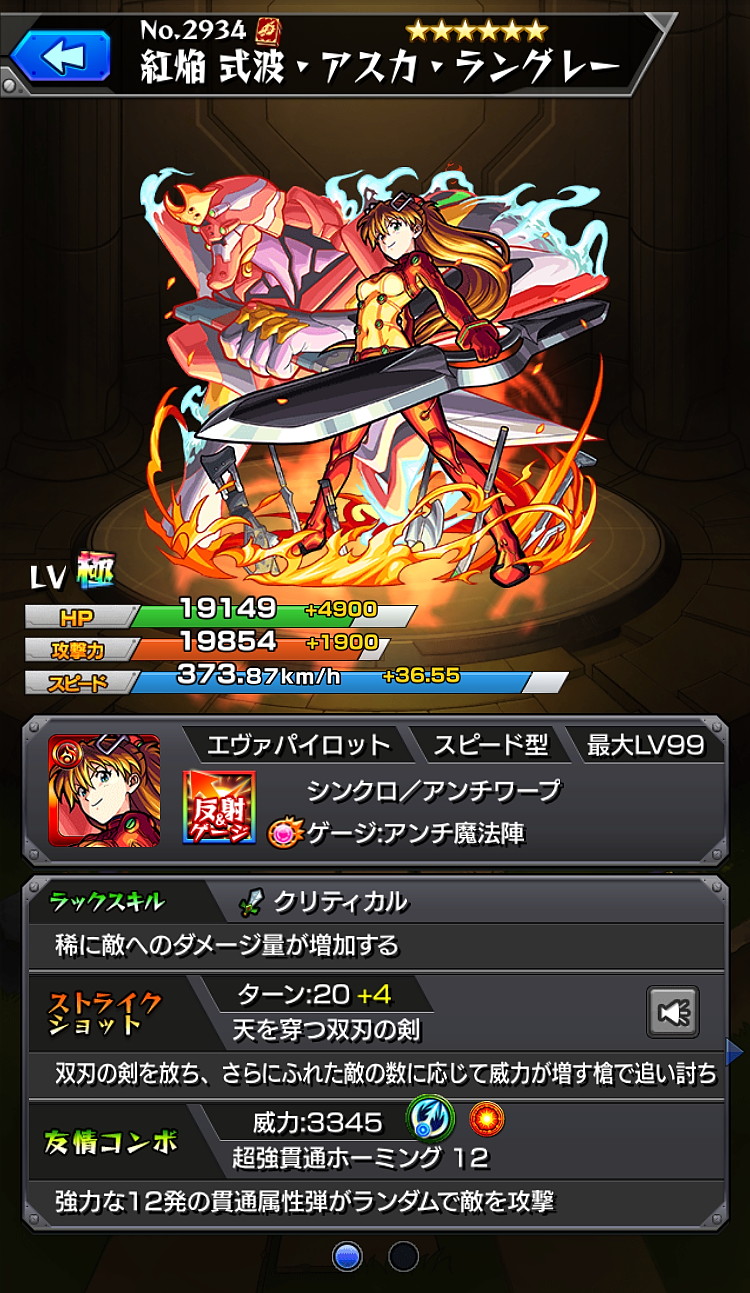The width and height of the screenshot is (750, 1293).
Task: Play the Strike Shot voice sound
Action: [673, 1012]
